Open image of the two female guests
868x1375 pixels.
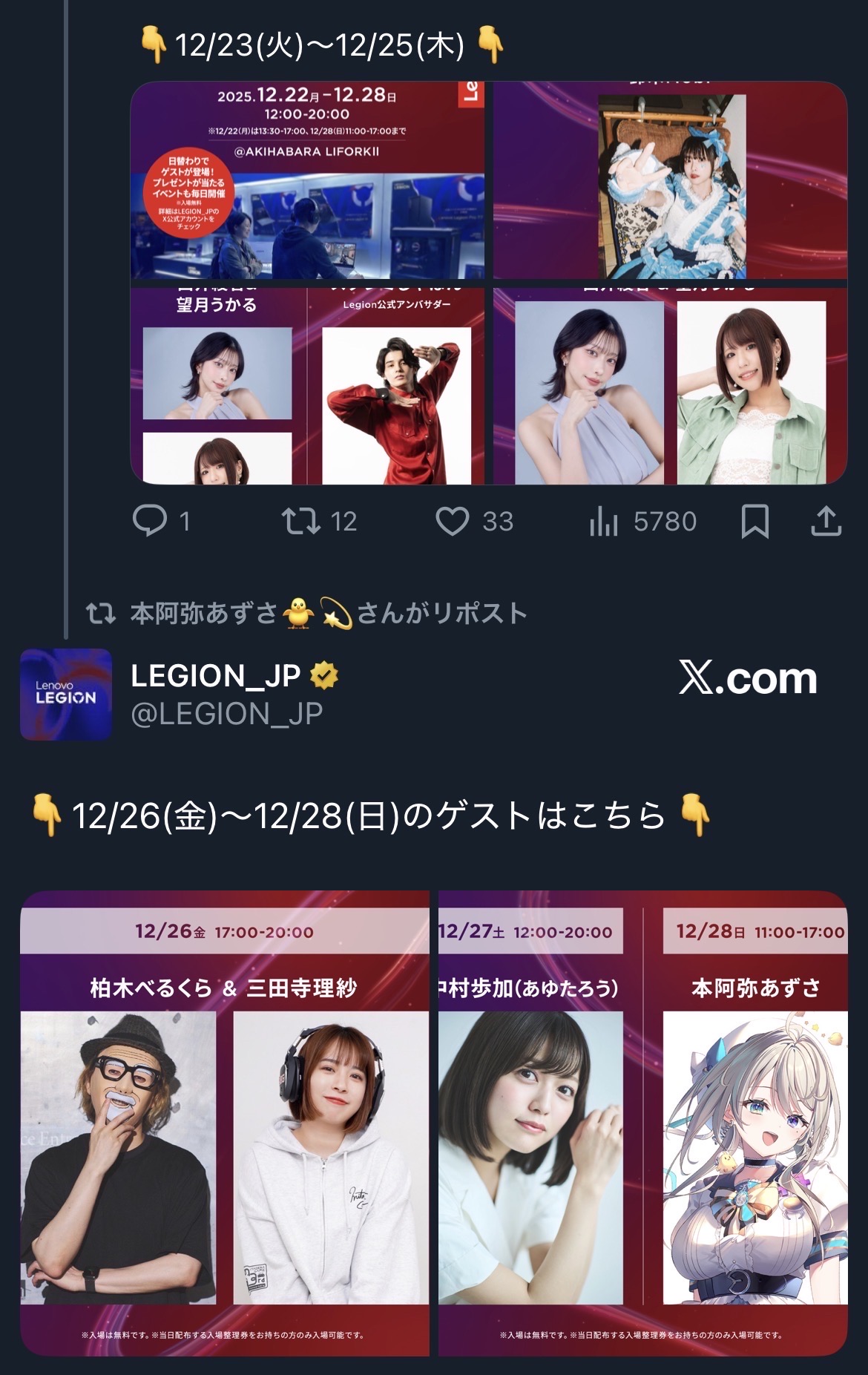pos(670,386)
